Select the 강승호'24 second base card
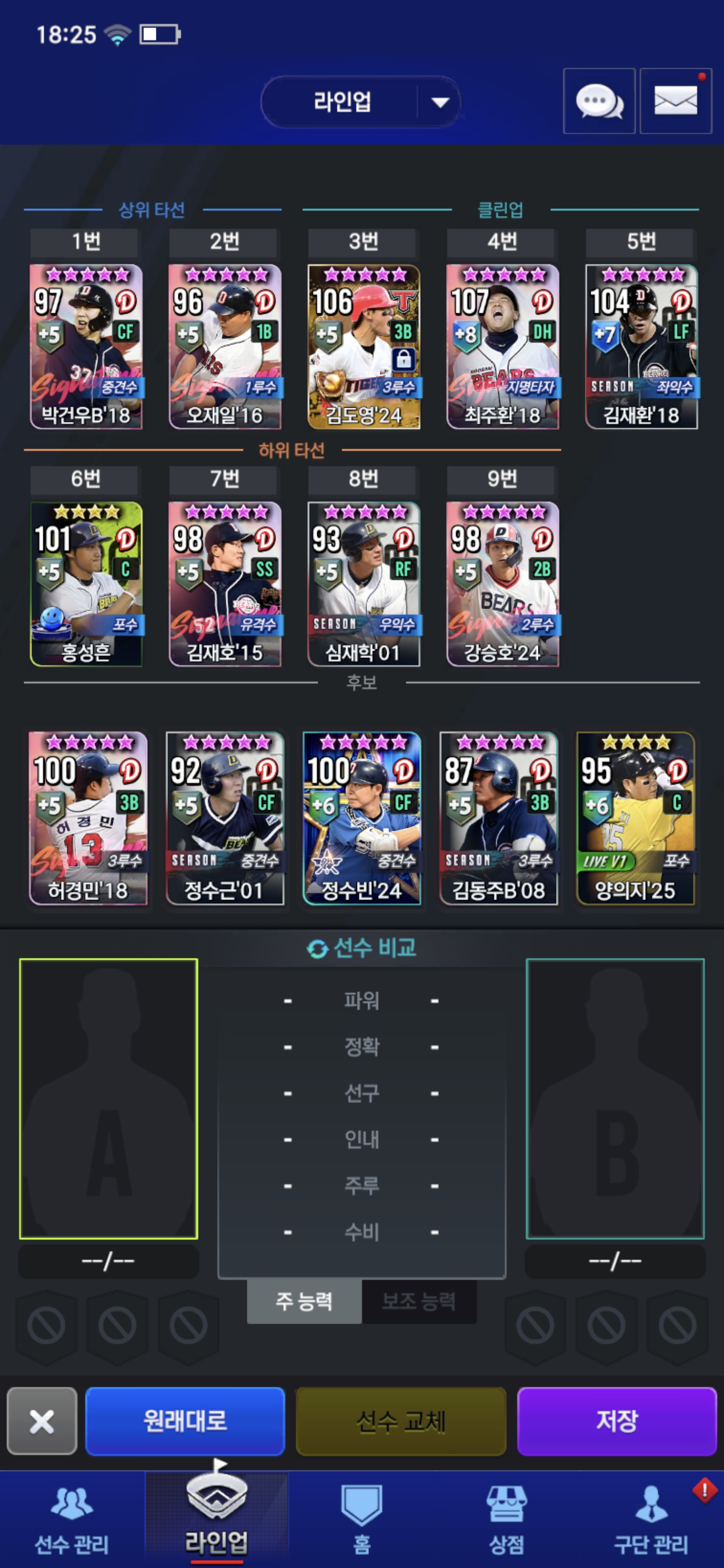 tap(503, 584)
